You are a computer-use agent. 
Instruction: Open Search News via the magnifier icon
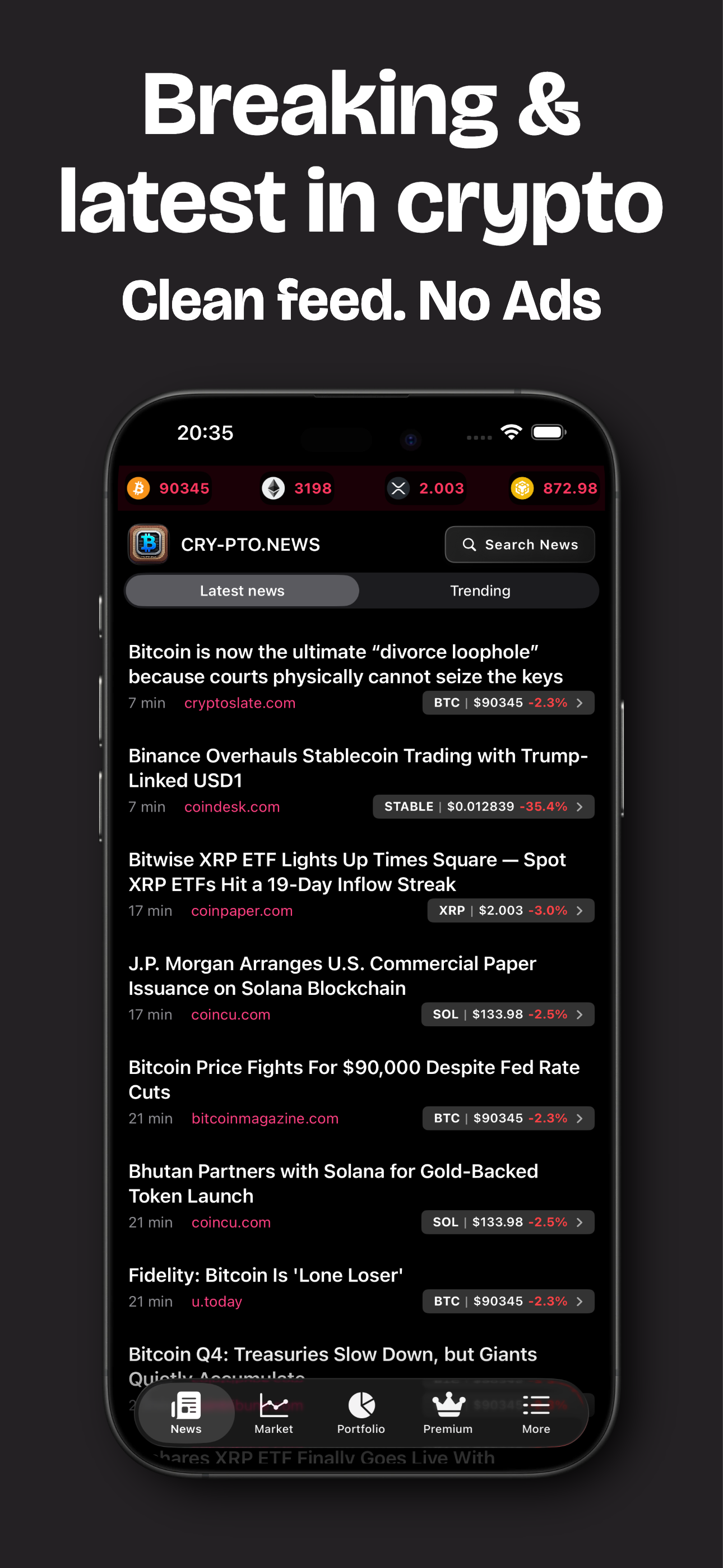click(x=469, y=545)
